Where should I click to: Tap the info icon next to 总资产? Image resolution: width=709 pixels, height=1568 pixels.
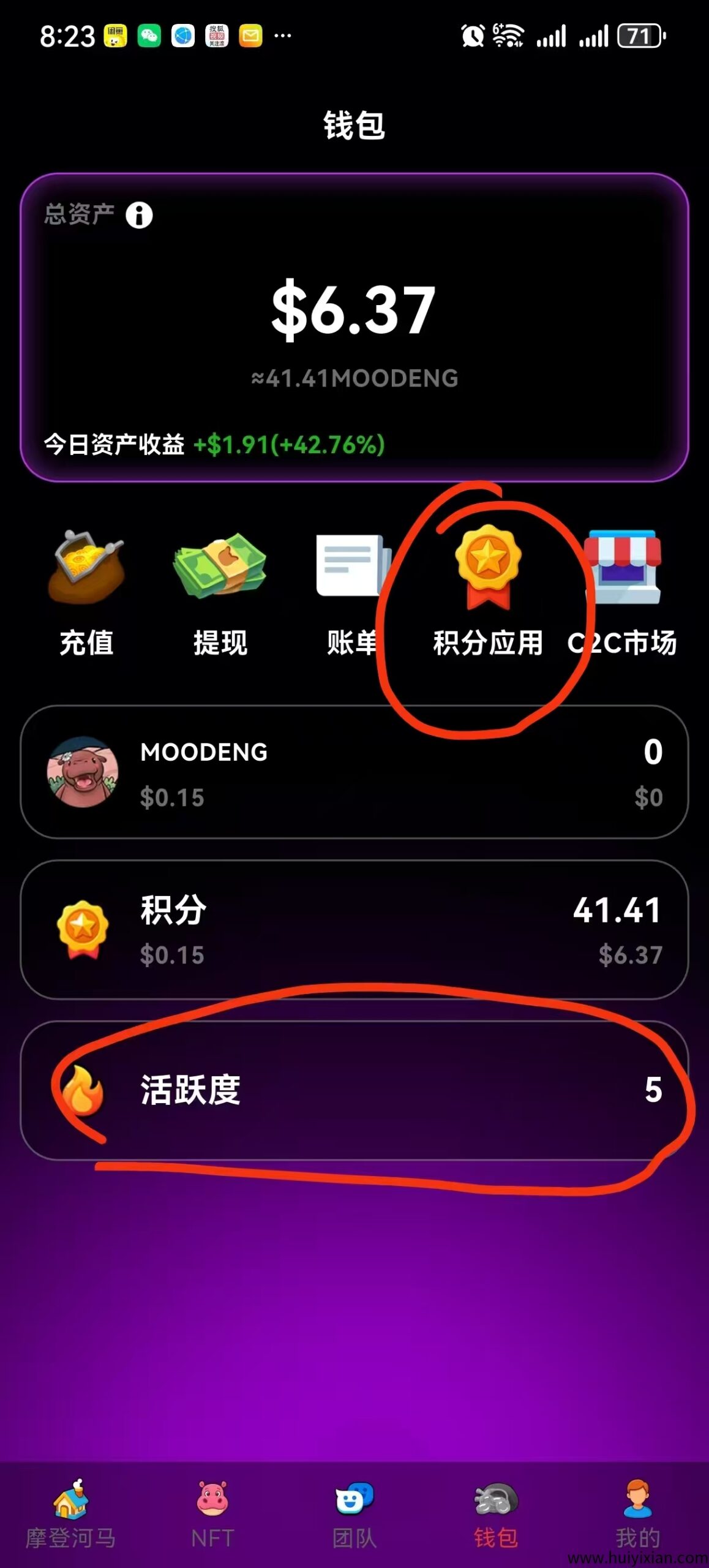pos(140,216)
